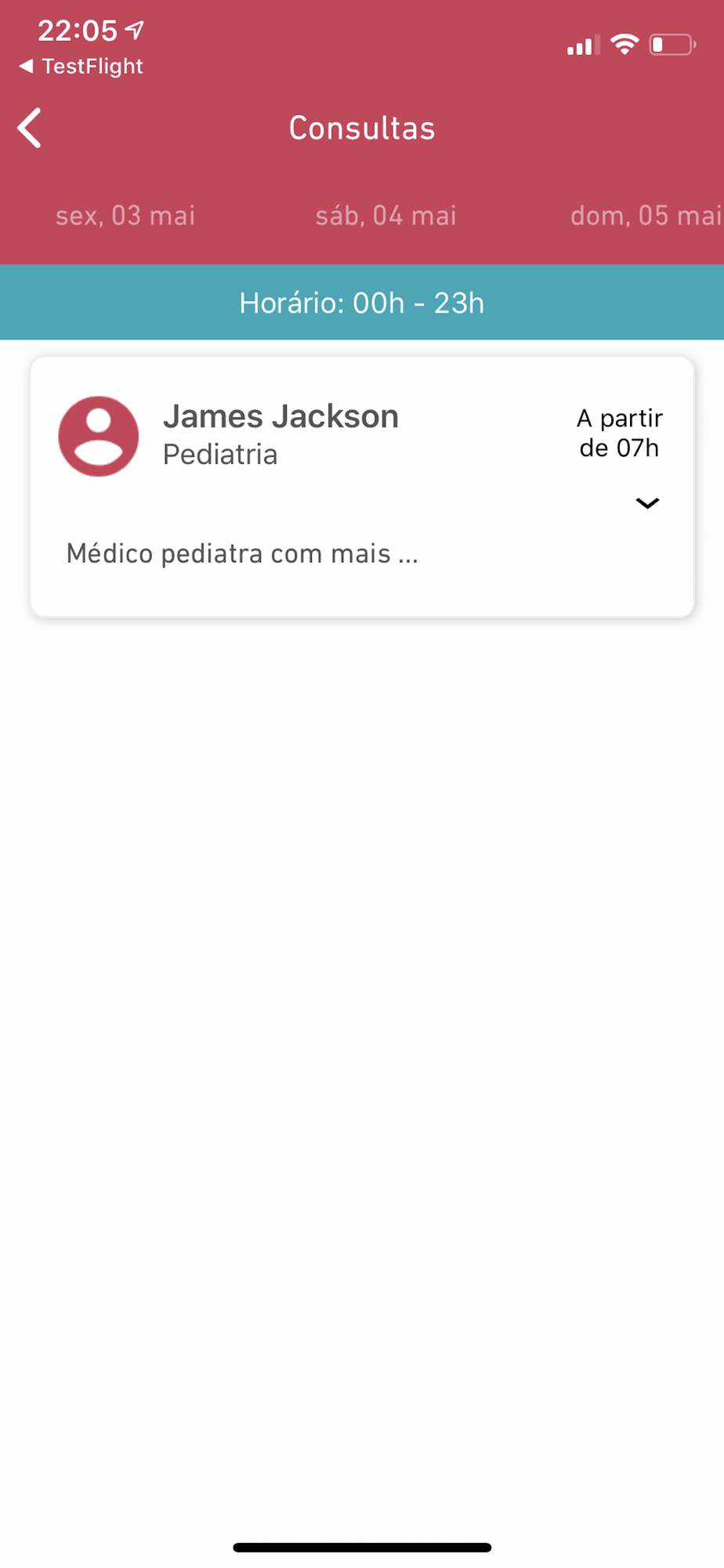Switch to sáb, 04 mai date
This screenshot has height=1568, width=724.
[386, 216]
